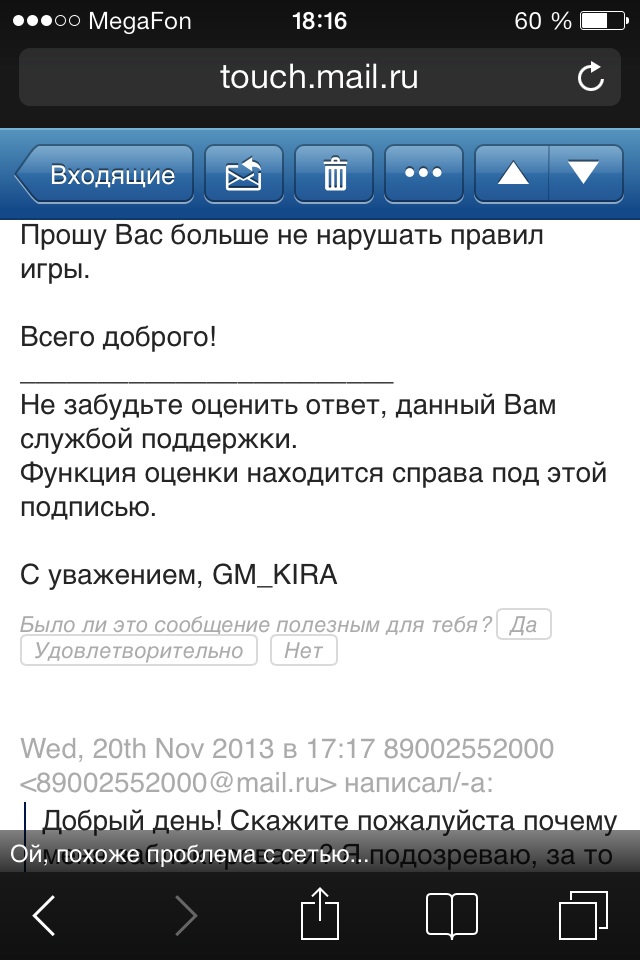Viewport: 640px width, 960px height.
Task: Go to previous message with up arrow
Action: [x=512, y=175]
